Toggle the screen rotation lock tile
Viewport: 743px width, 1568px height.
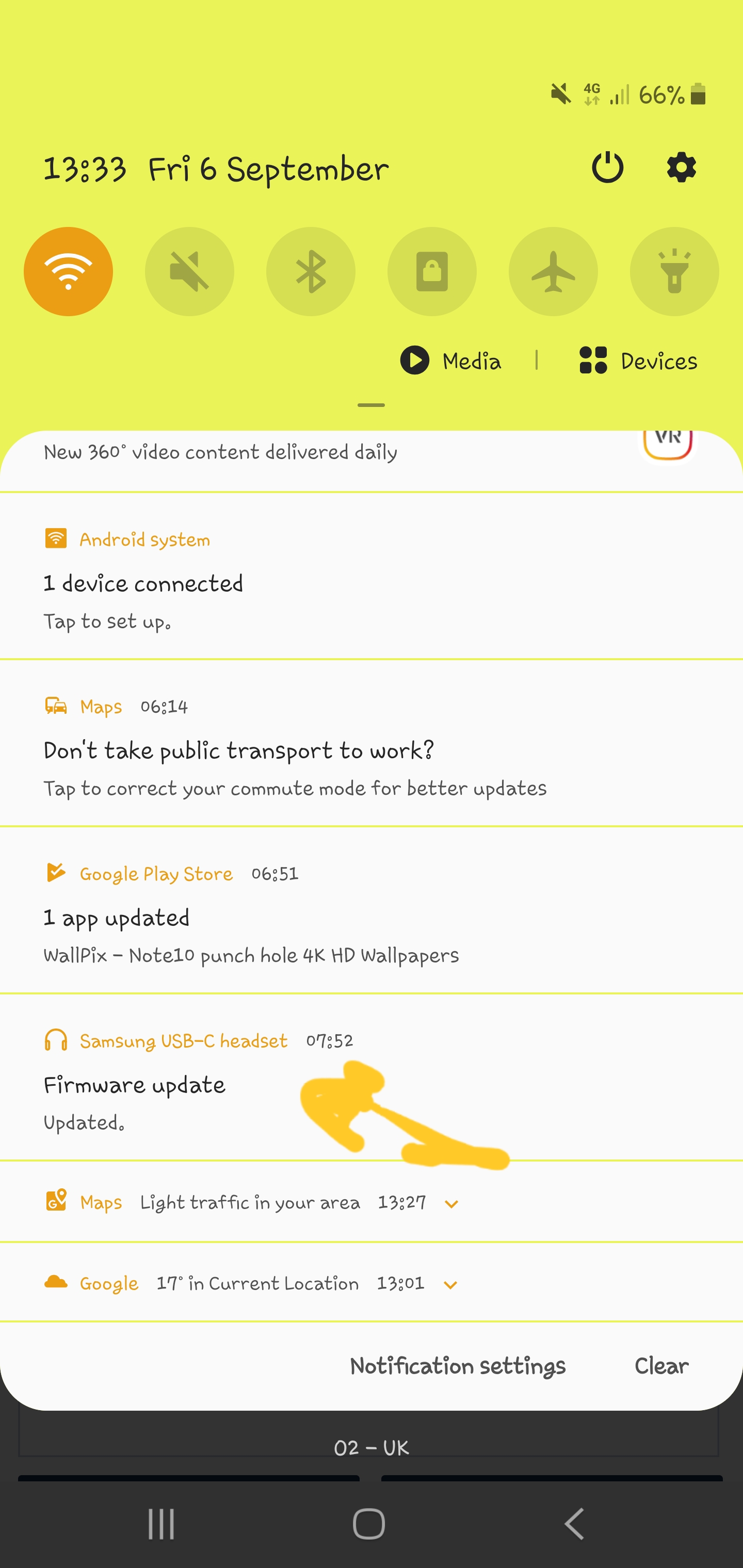tap(432, 271)
